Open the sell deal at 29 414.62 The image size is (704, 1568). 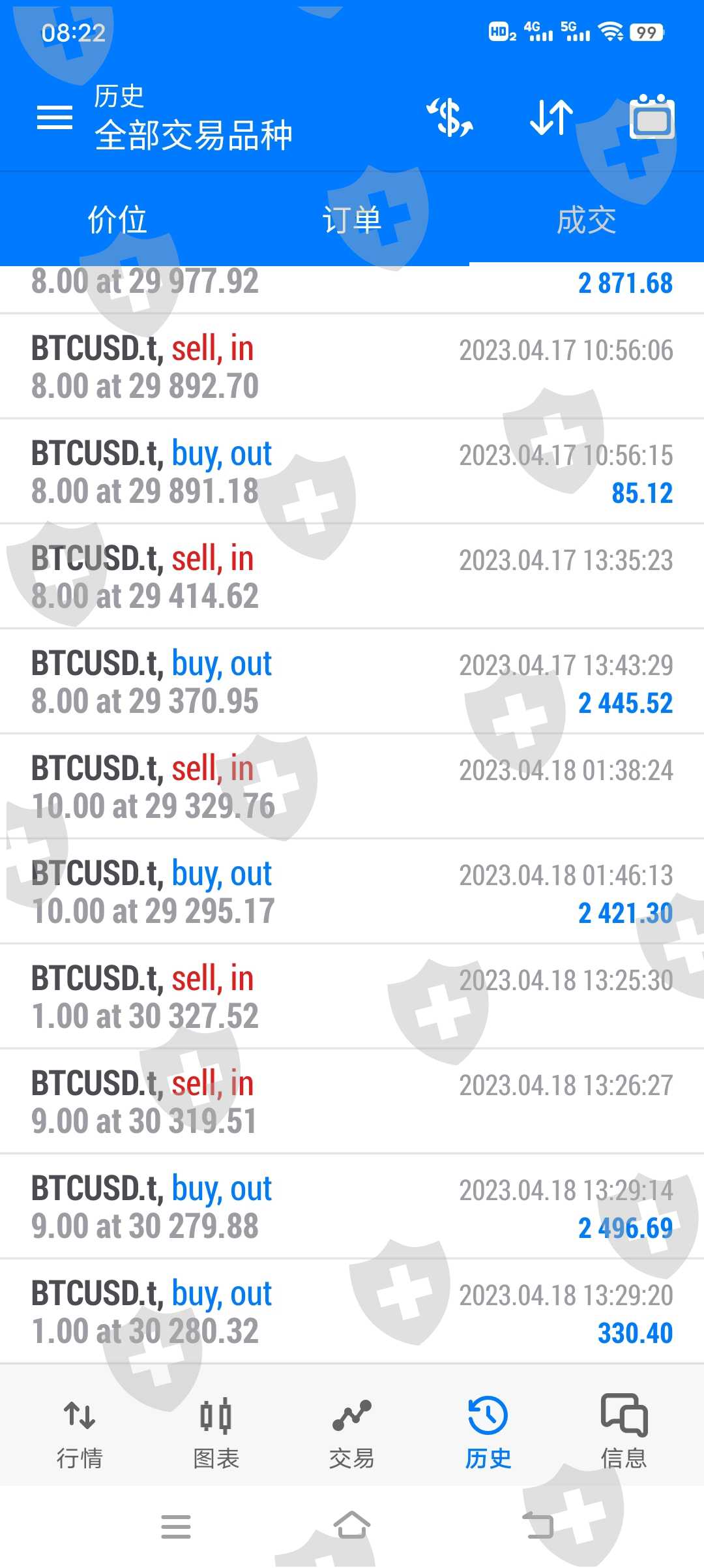click(352, 577)
